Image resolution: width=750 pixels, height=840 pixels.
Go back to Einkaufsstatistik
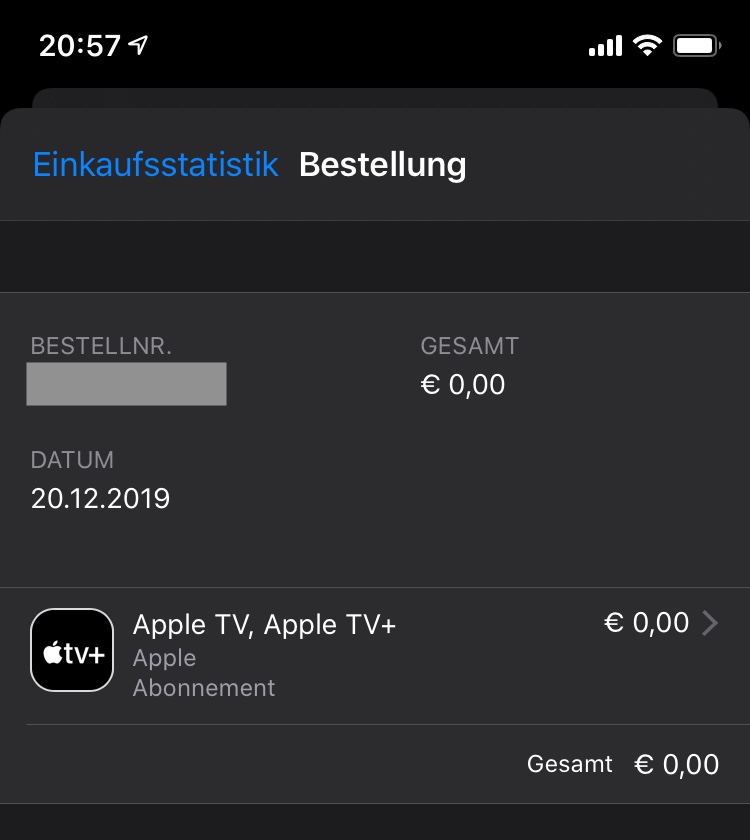pos(155,164)
